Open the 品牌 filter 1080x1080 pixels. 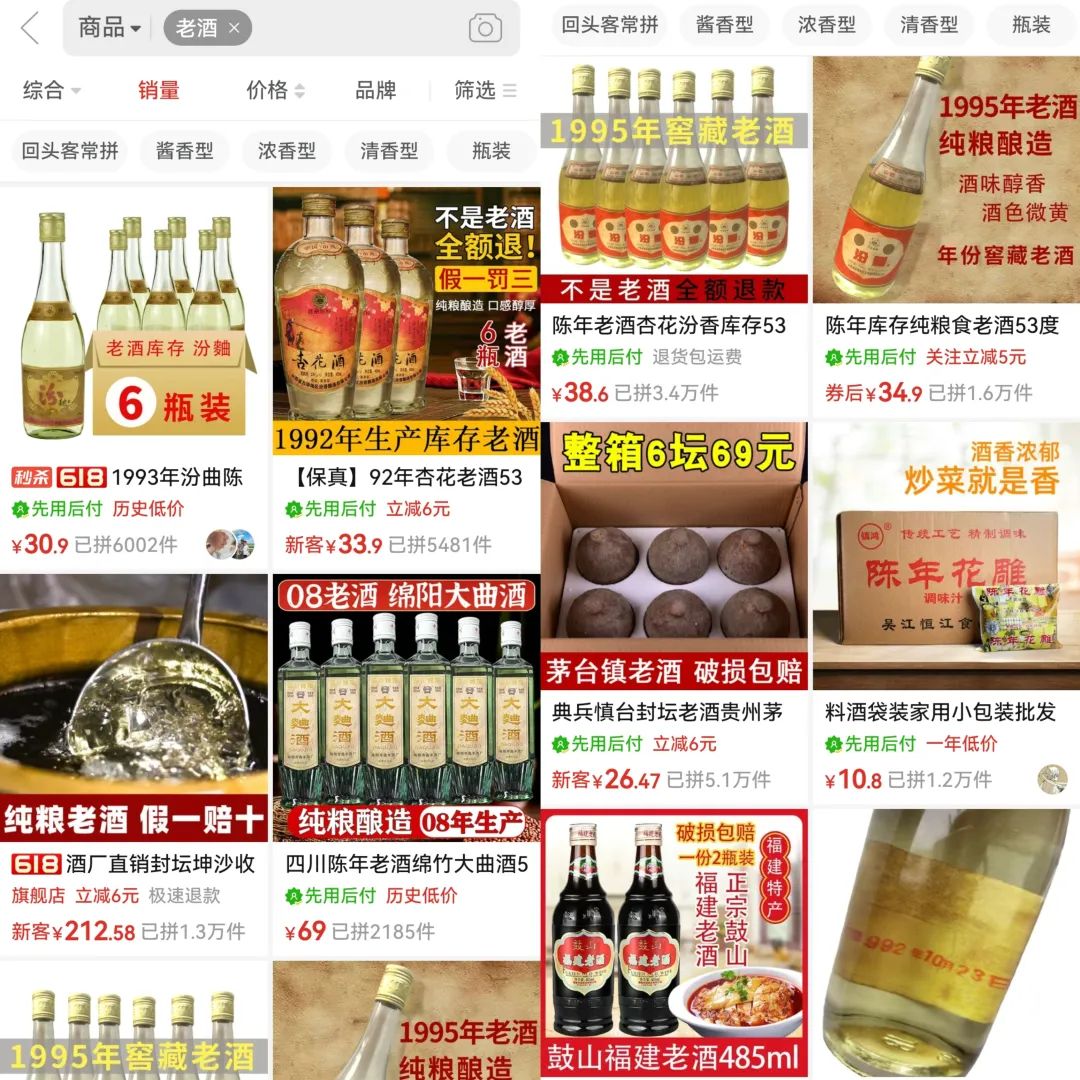(375, 90)
